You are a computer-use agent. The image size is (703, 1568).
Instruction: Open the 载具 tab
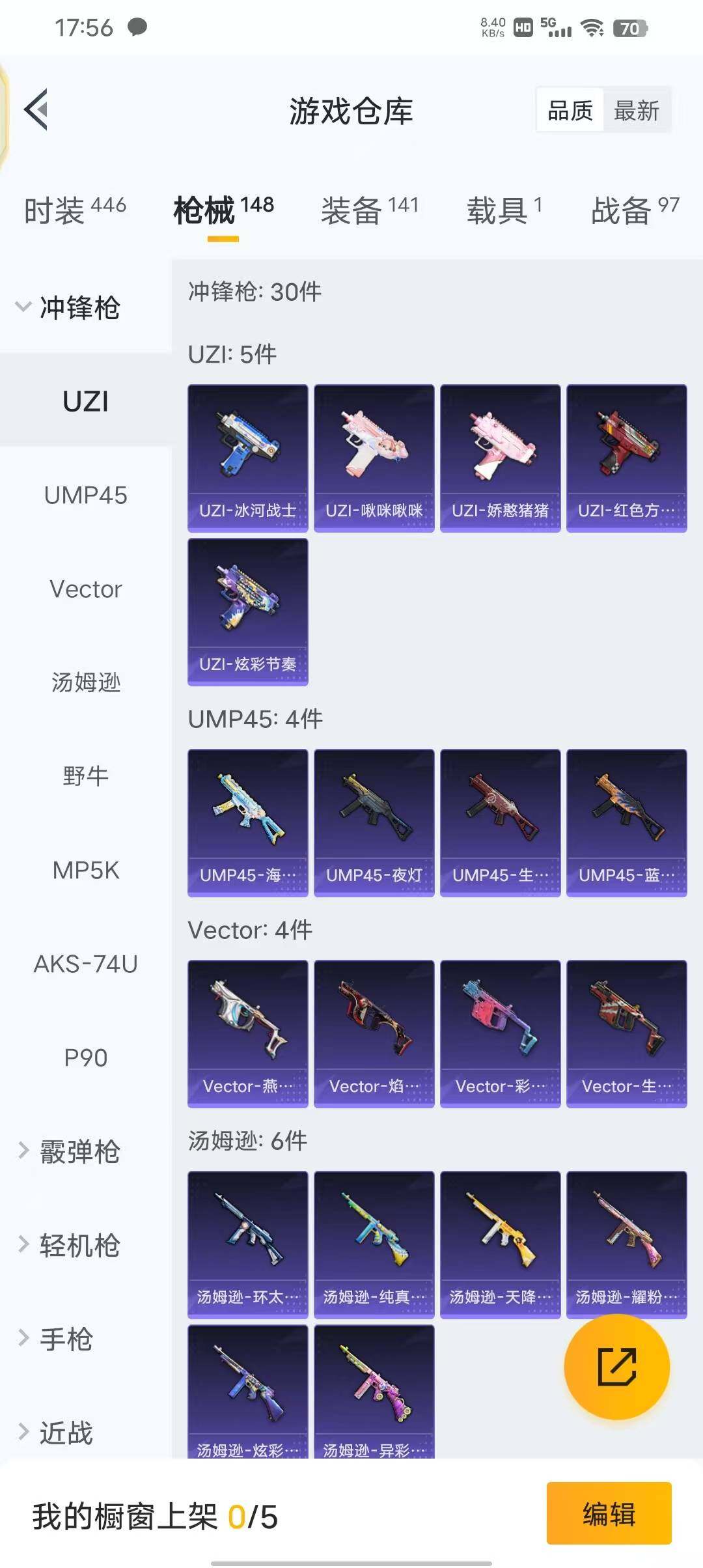(x=504, y=210)
